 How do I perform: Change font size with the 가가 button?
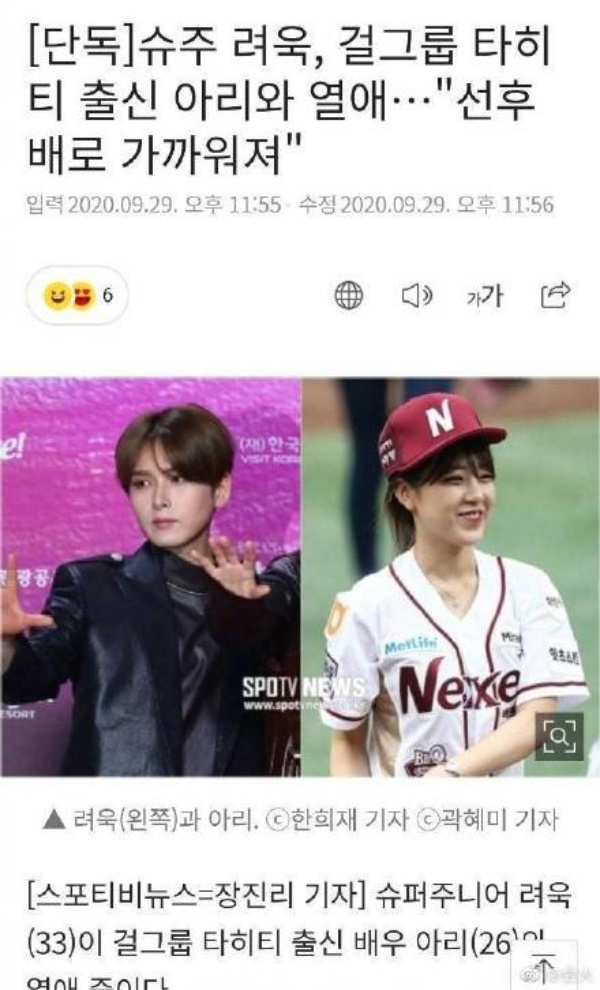pyautogui.click(x=485, y=295)
